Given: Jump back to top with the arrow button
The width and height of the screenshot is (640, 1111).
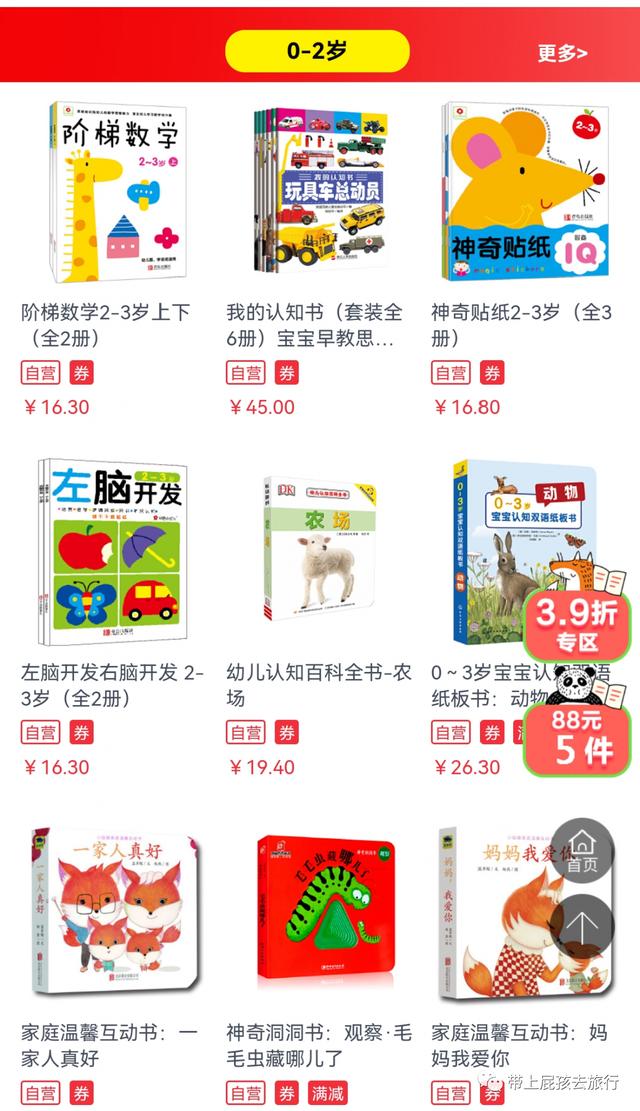Looking at the screenshot, I should 582,927.
